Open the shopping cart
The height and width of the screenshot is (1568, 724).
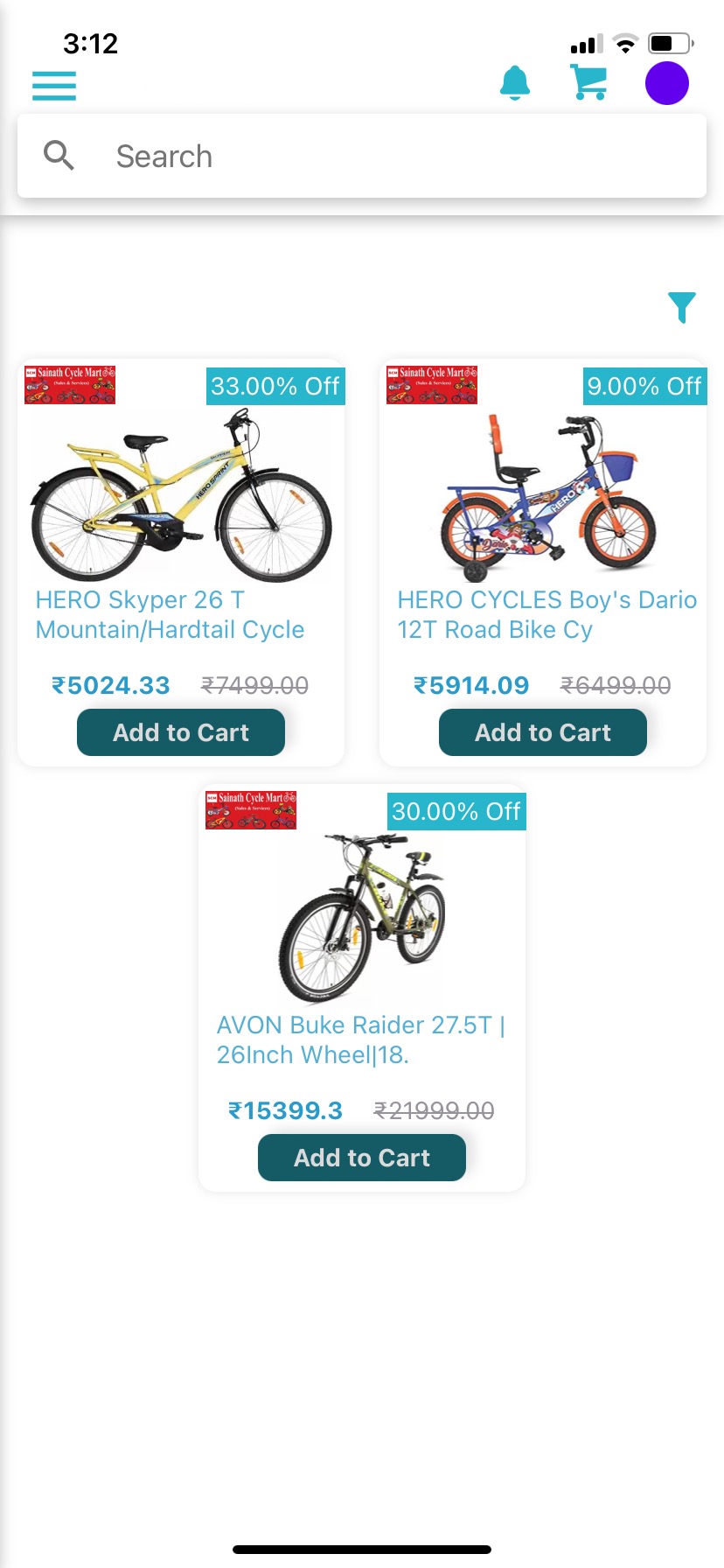tap(588, 82)
